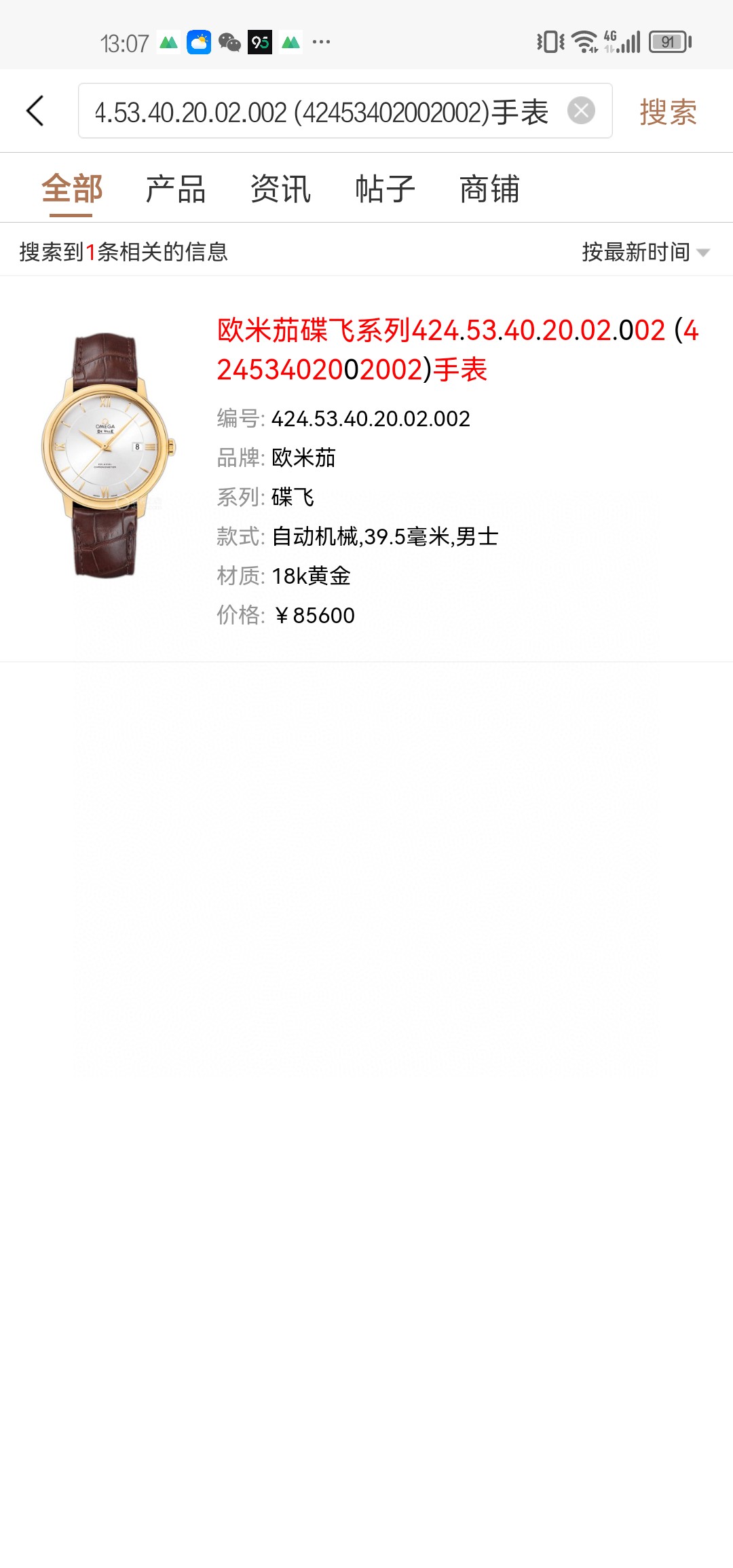Switch to the 全部 tab

(x=71, y=189)
